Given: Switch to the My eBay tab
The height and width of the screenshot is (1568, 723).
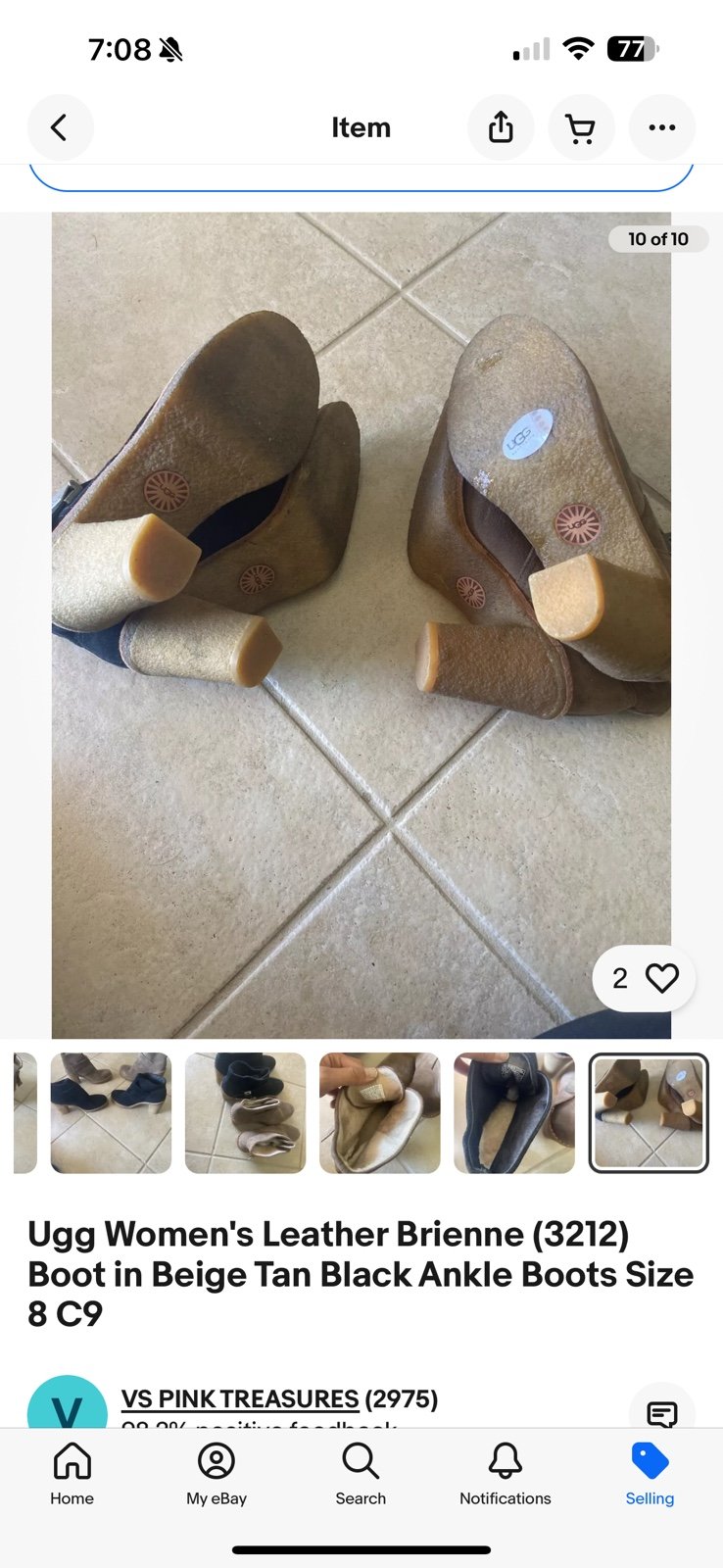Looking at the screenshot, I should 217,1474.
